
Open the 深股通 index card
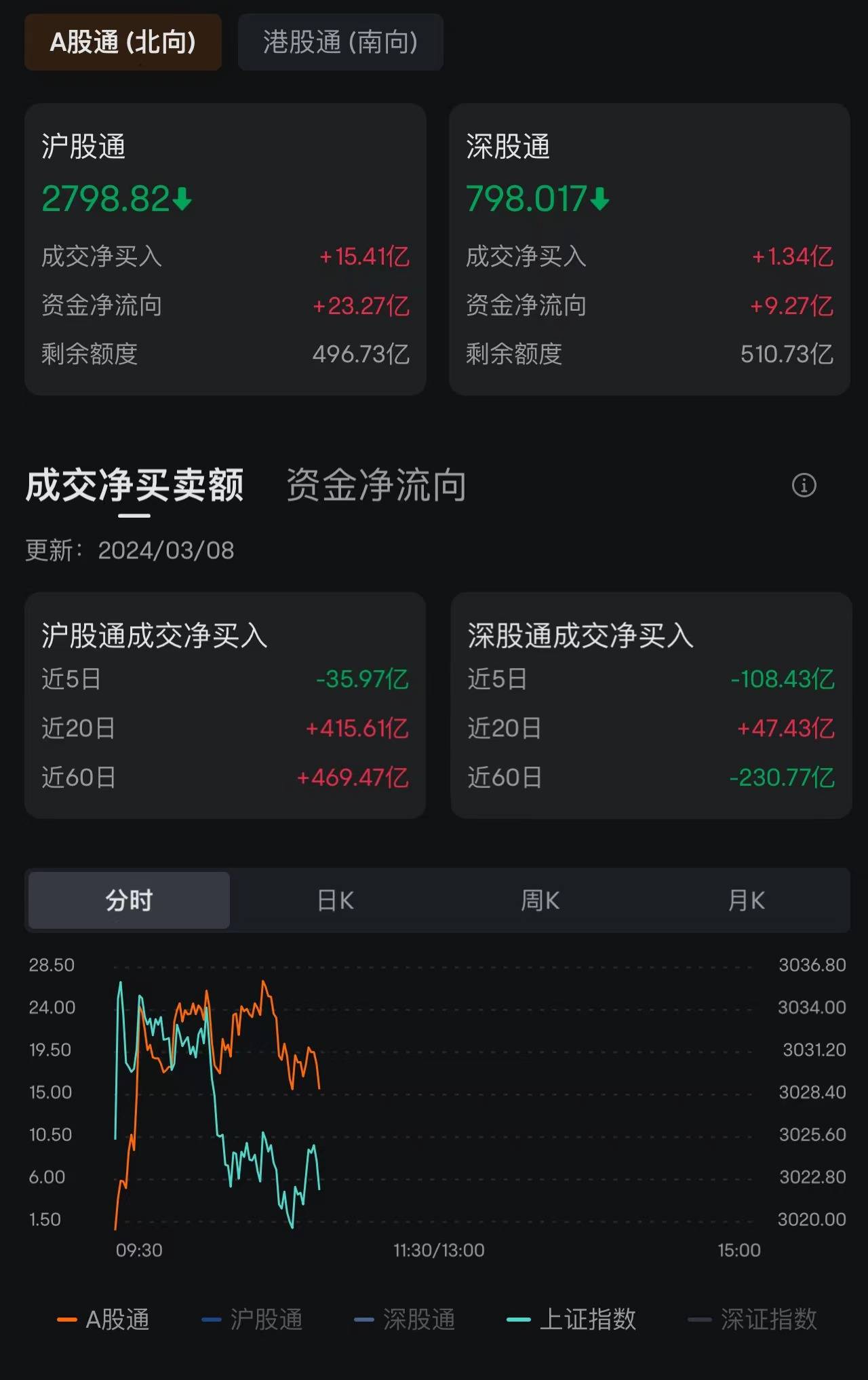click(650, 249)
